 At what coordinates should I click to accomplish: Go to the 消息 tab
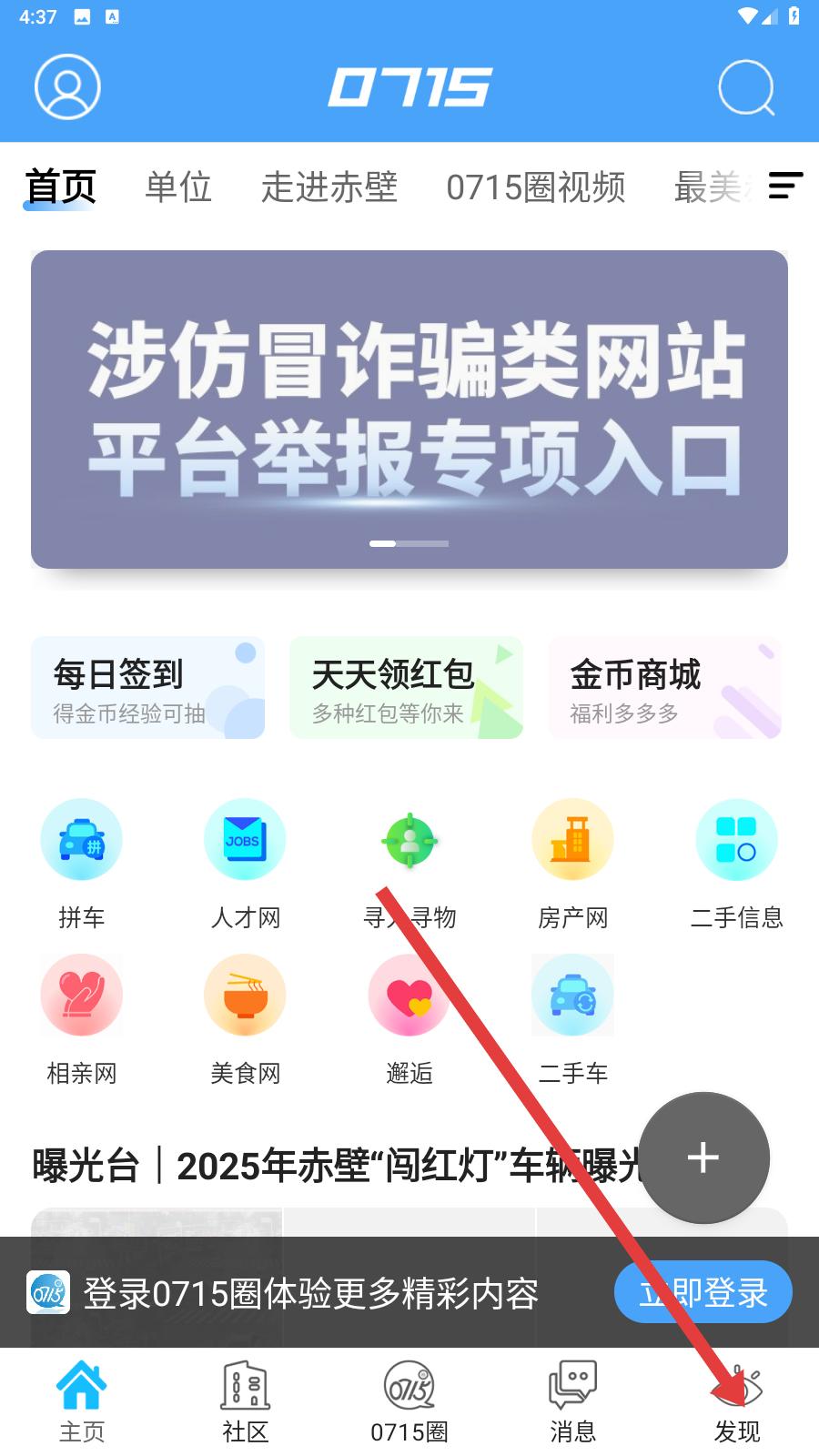point(573,1402)
